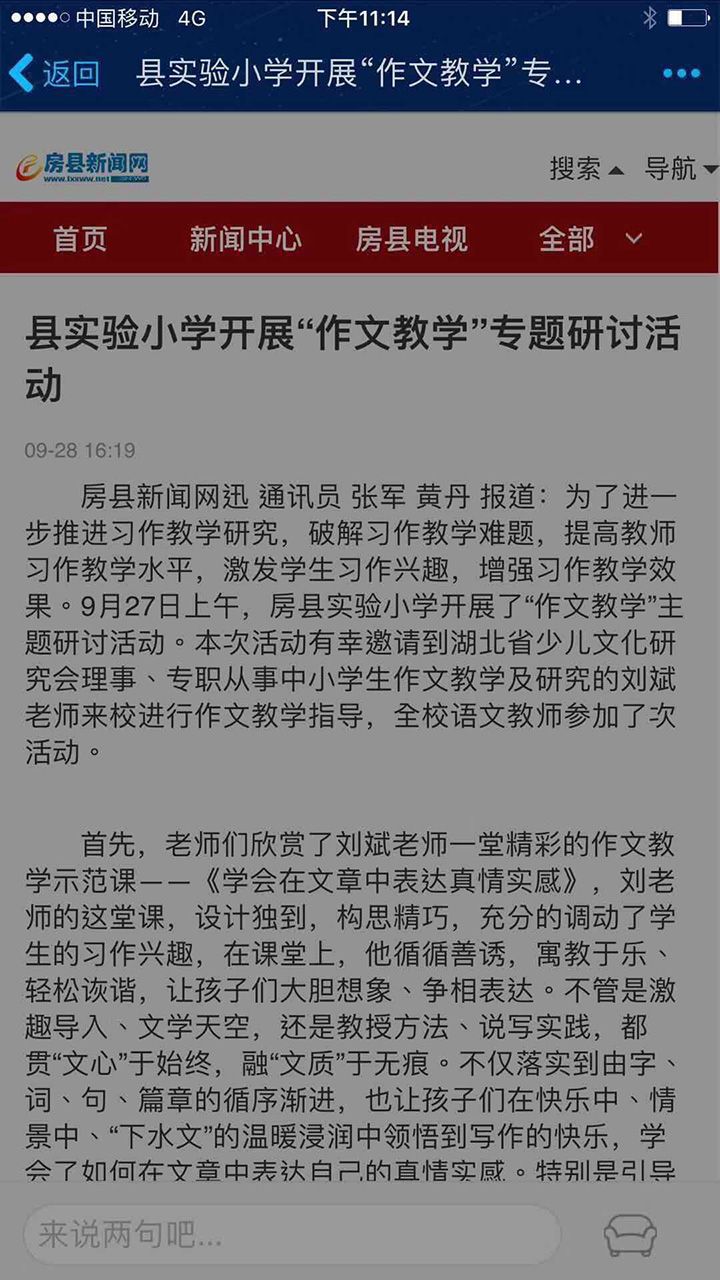Expand the 搜索 search dropdown

coord(587,168)
